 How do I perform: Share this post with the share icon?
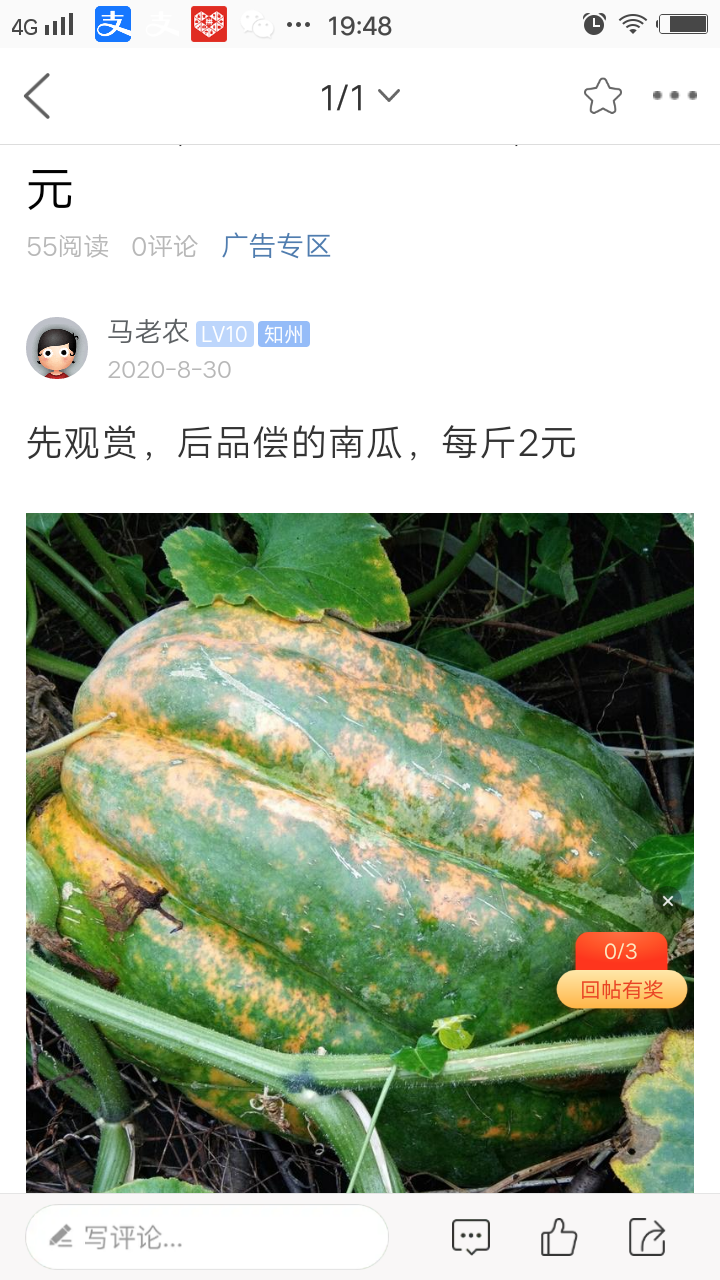pyautogui.click(x=647, y=1237)
